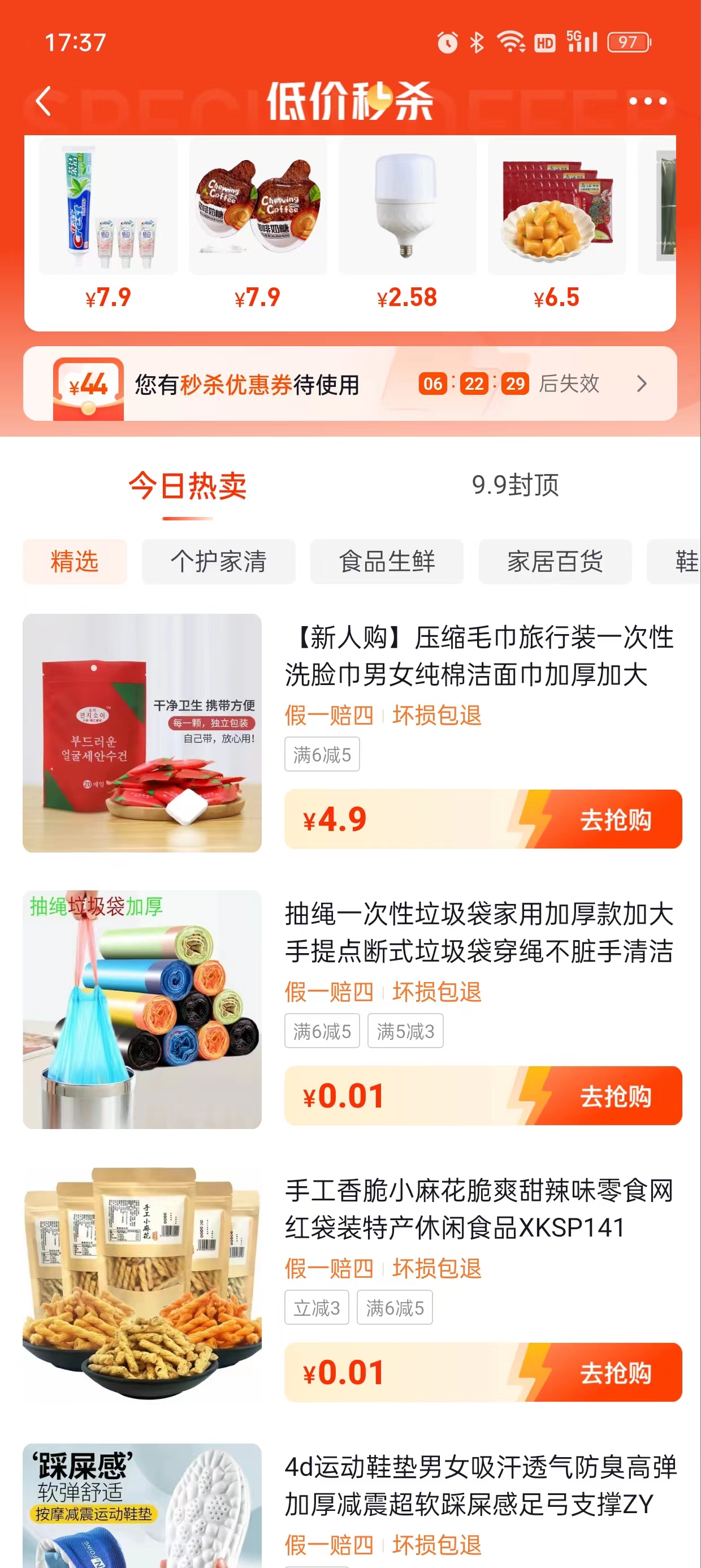Select the 家居百货 category chip
This screenshot has width=701, height=1568.
(x=555, y=561)
